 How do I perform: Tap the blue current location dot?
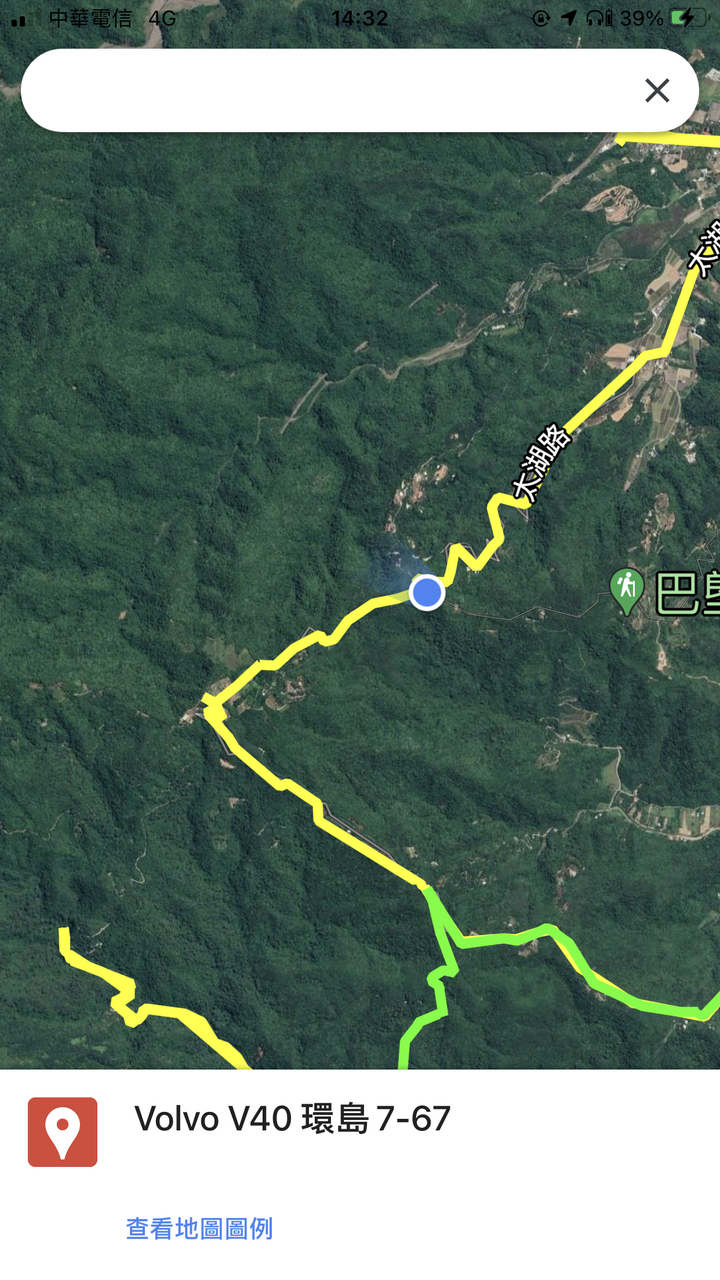click(427, 593)
